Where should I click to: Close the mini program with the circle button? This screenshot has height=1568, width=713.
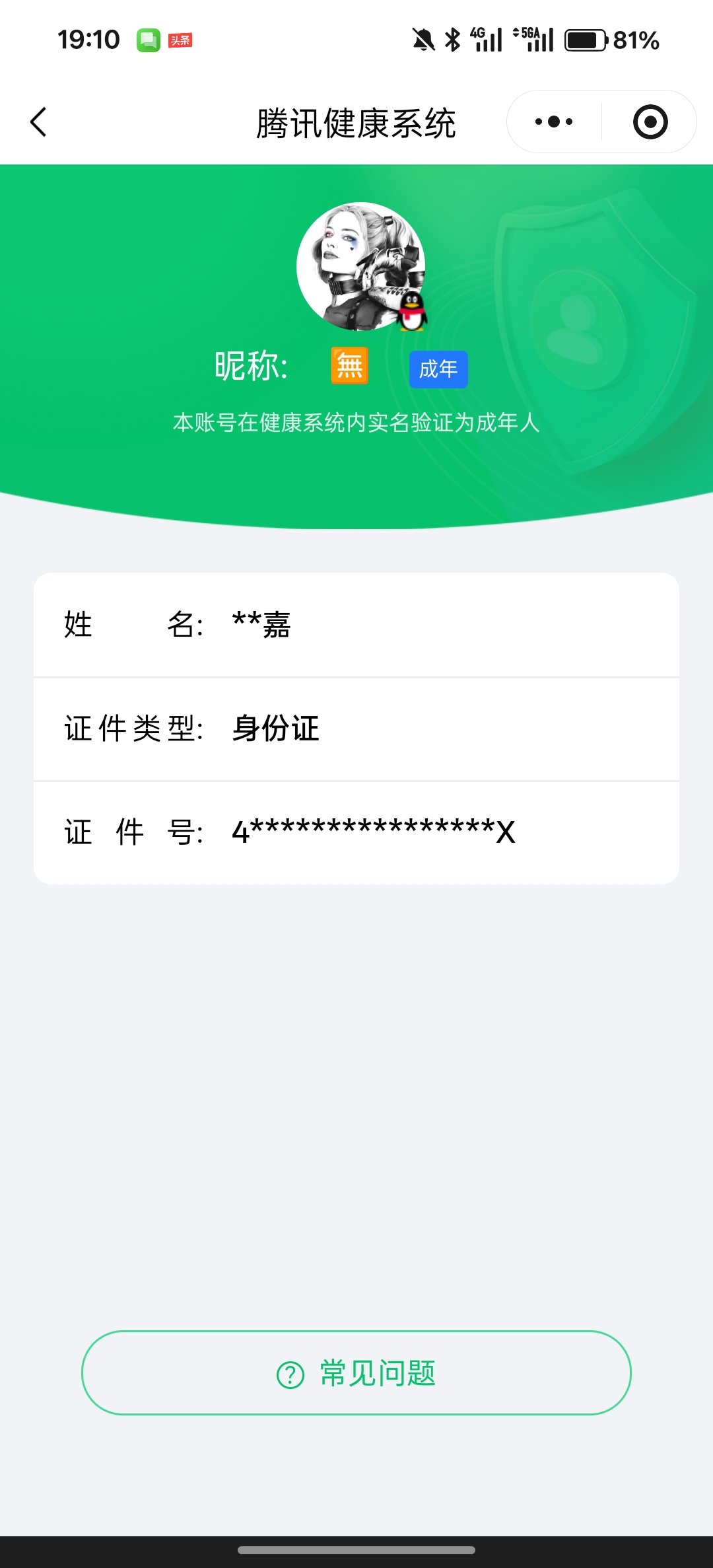(x=650, y=122)
